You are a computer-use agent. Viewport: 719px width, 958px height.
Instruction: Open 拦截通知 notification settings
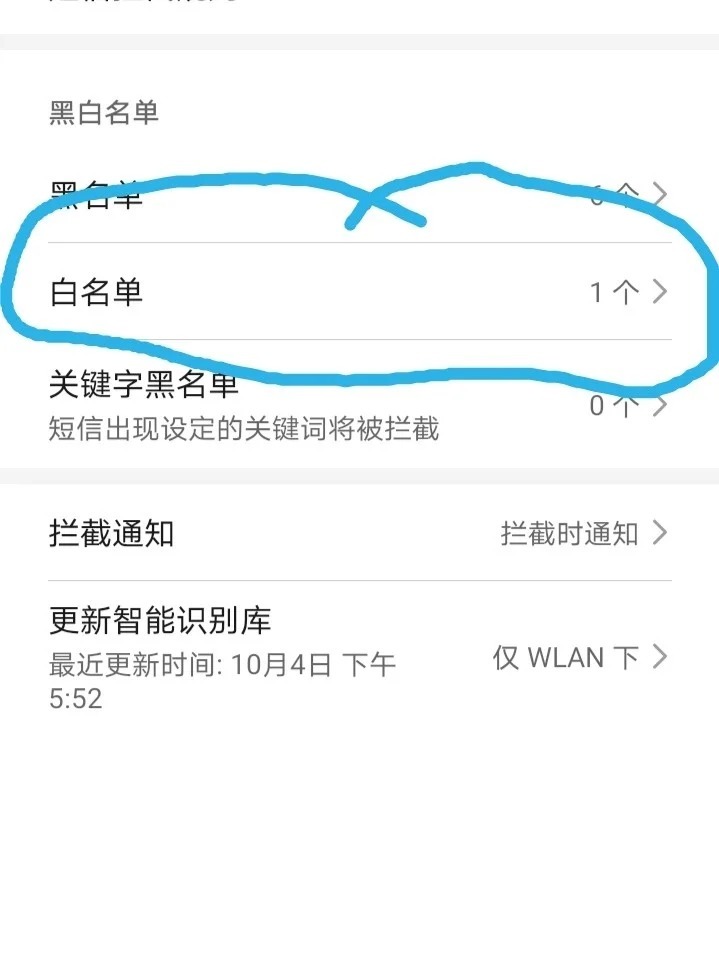pyautogui.click(x=359, y=533)
